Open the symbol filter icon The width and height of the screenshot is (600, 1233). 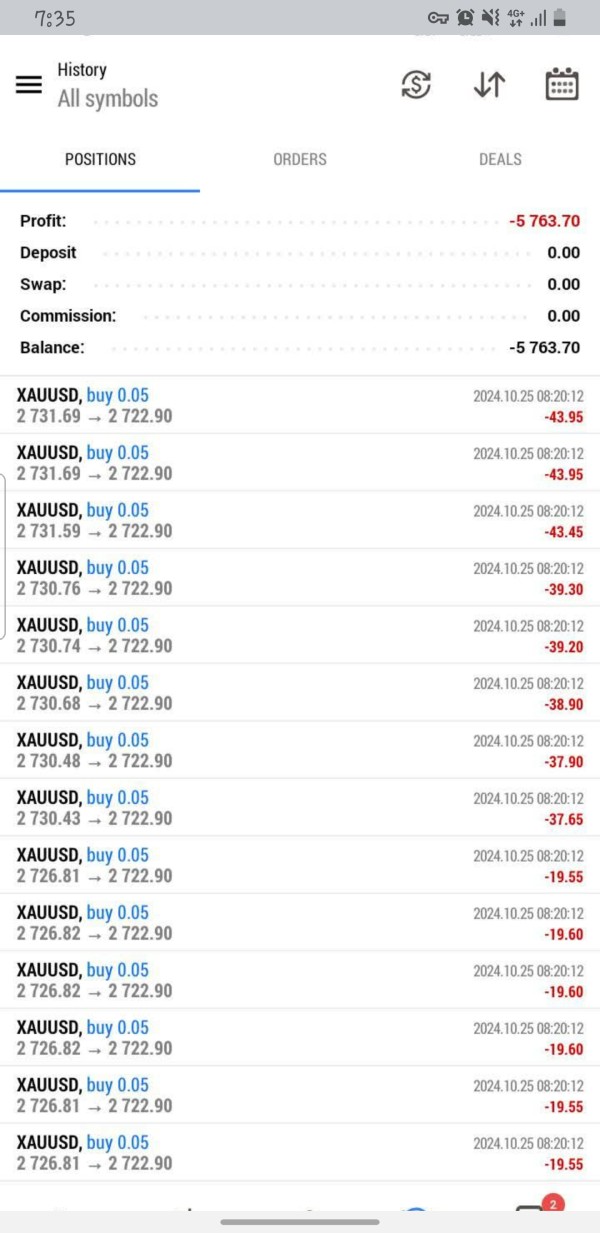point(416,85)
